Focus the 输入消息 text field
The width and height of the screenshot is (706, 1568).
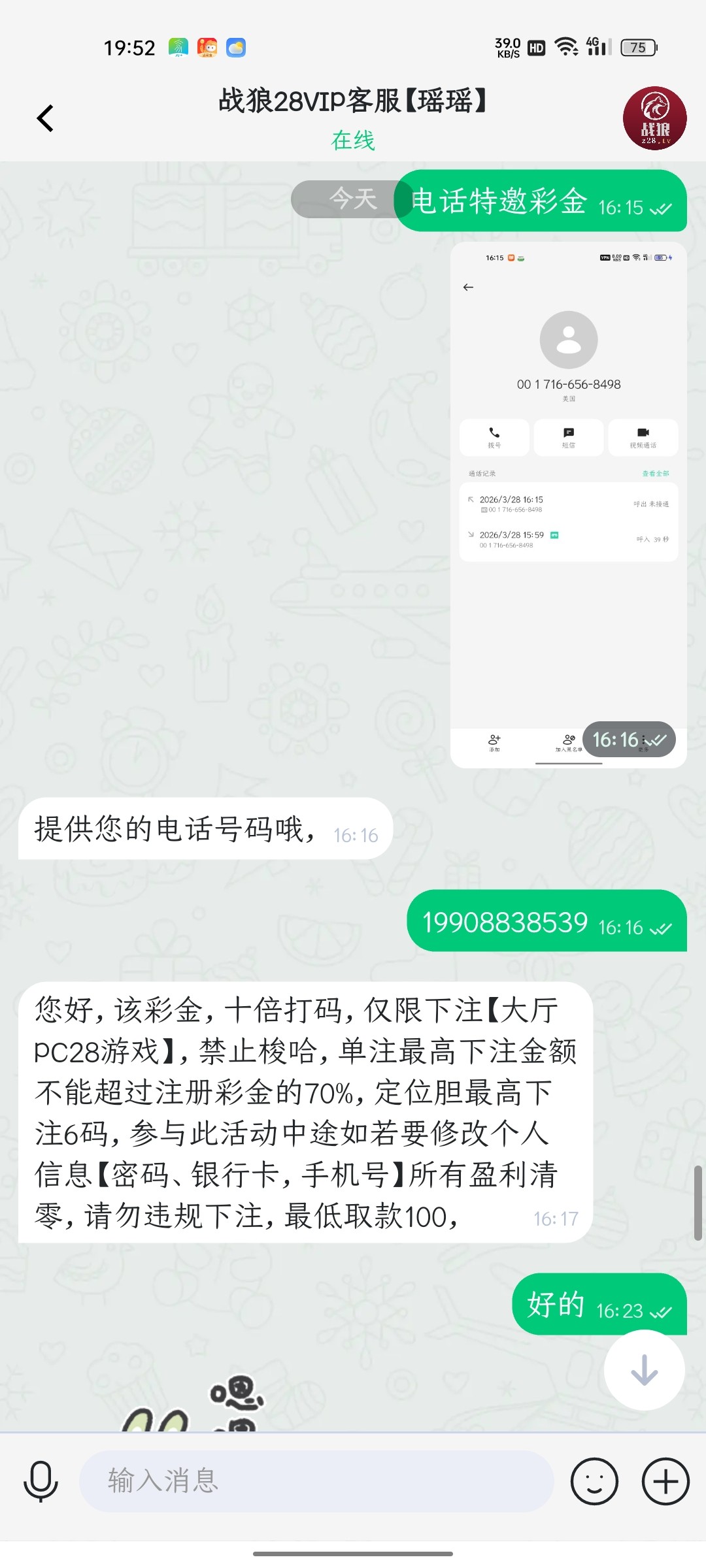[316, 1481]
